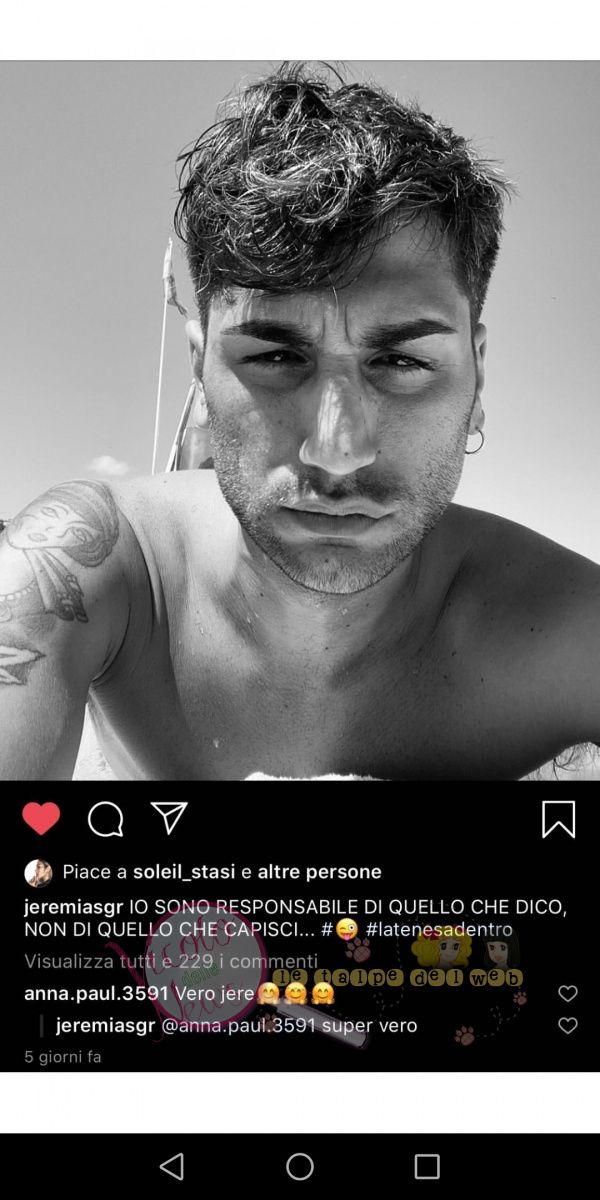Viewport: 600px width, 1200px height.
Task: Like jeremiasgr's reply "super vero"
Action: coord(568,1026)
